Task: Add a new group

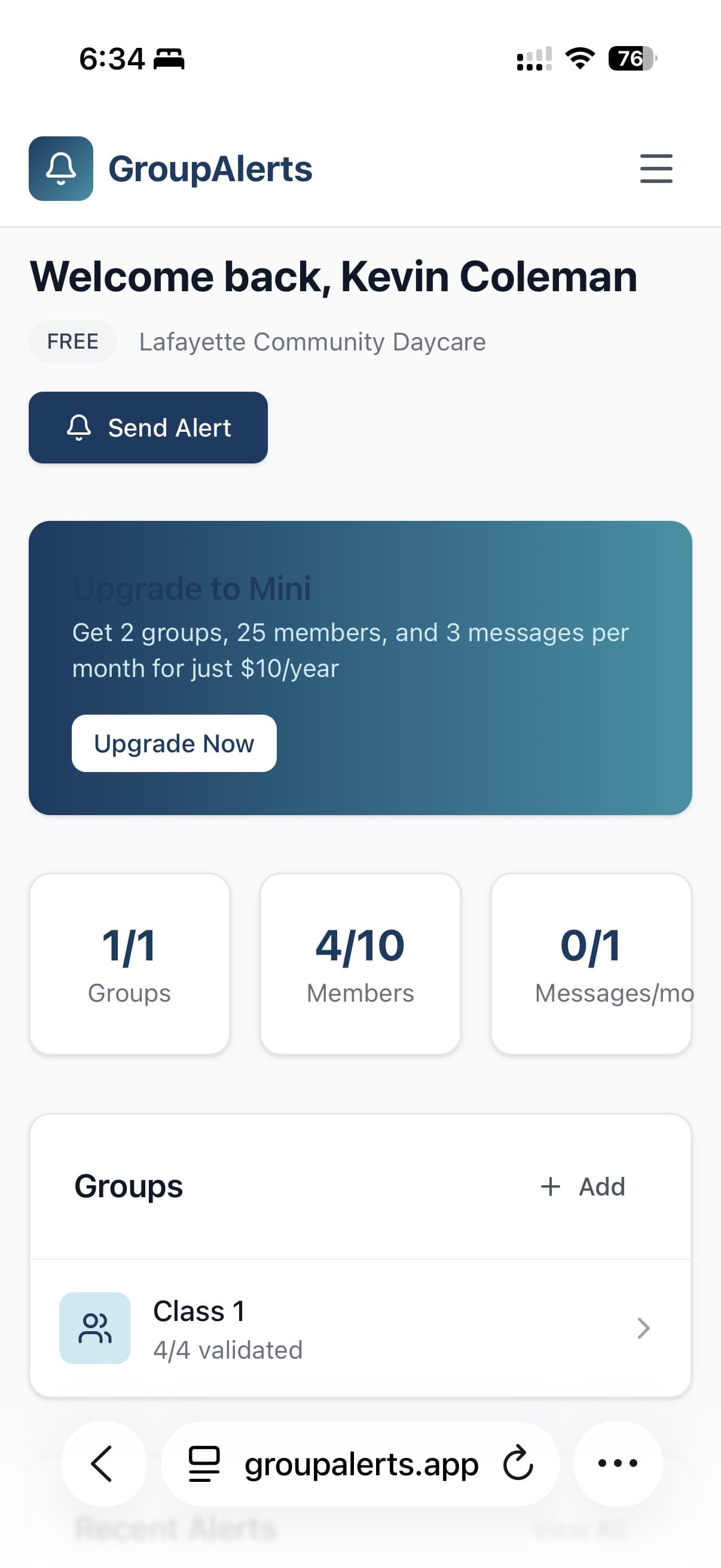Action: [x=582, y=1186]
